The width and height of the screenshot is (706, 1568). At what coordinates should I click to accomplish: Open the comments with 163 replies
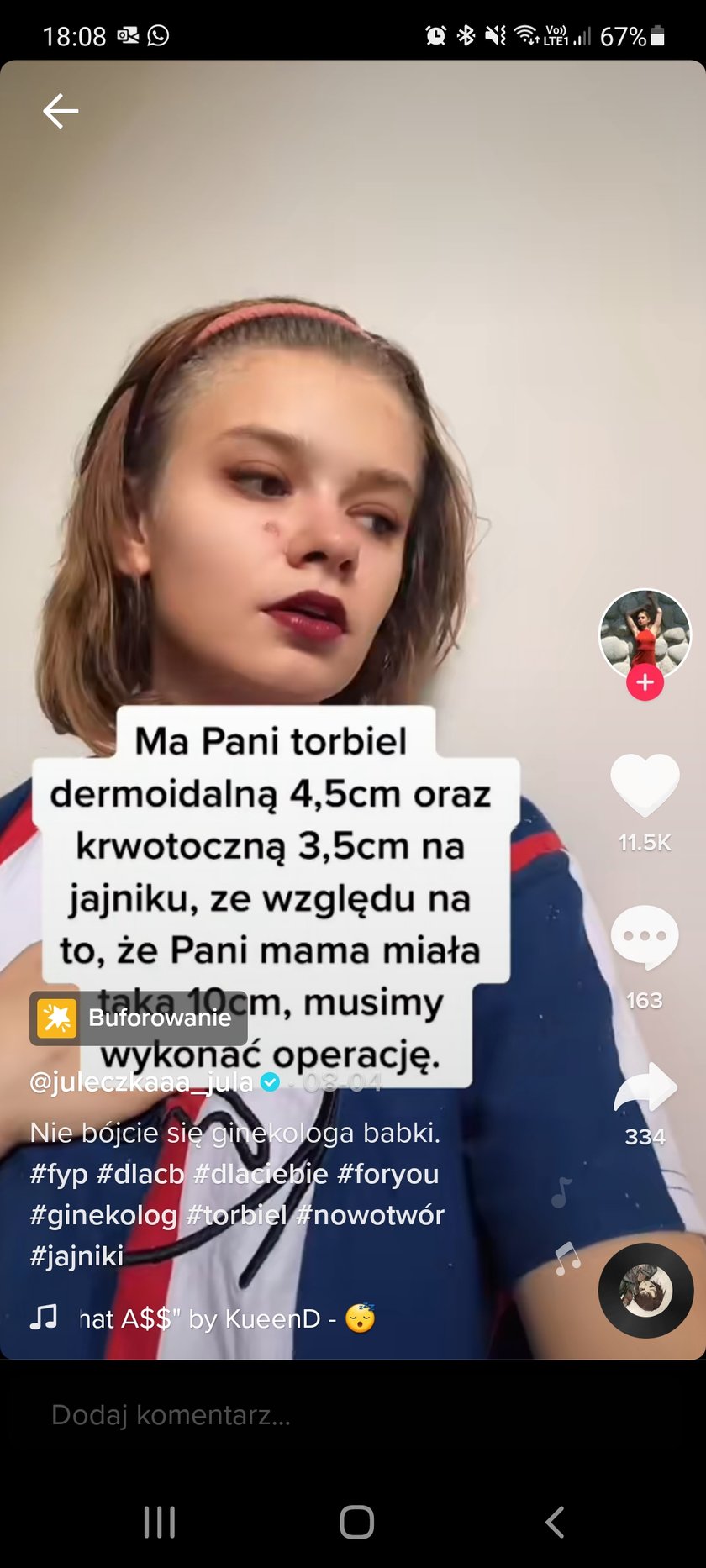point(645,936)
